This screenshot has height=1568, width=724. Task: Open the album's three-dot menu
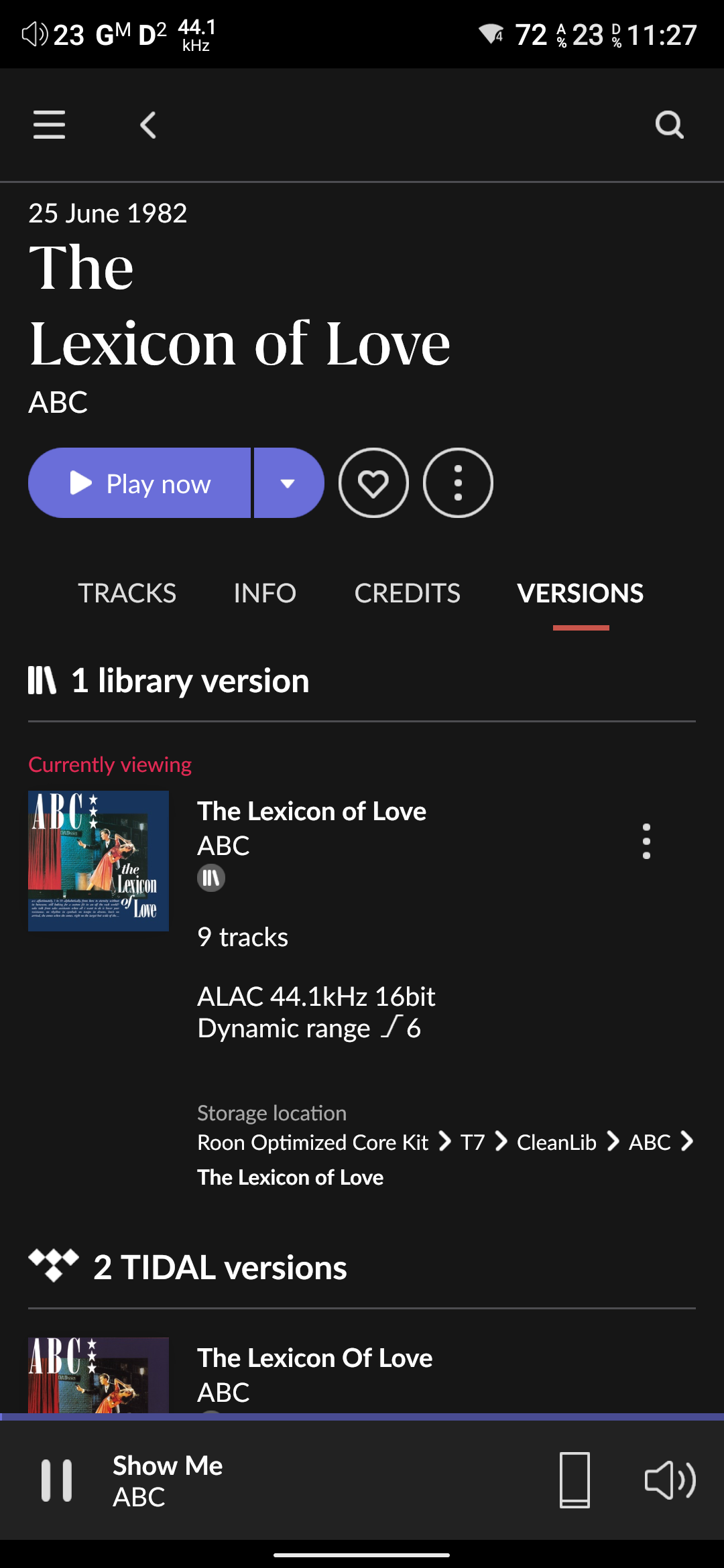(x=458, y=483)
